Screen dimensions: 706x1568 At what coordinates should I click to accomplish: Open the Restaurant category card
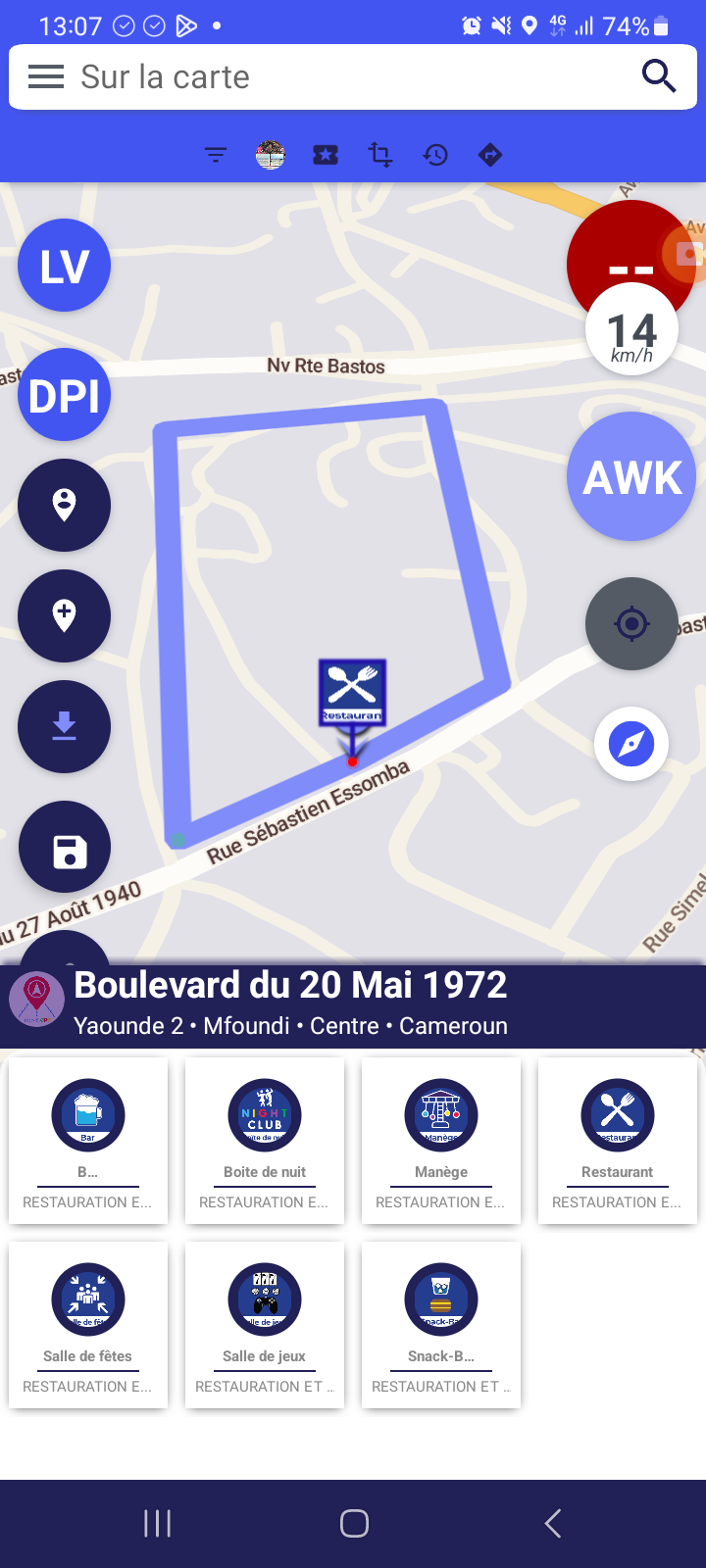[618, 1141]
